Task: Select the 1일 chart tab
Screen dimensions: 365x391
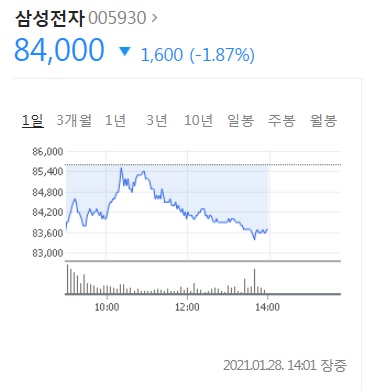Action: coord(33,120)
